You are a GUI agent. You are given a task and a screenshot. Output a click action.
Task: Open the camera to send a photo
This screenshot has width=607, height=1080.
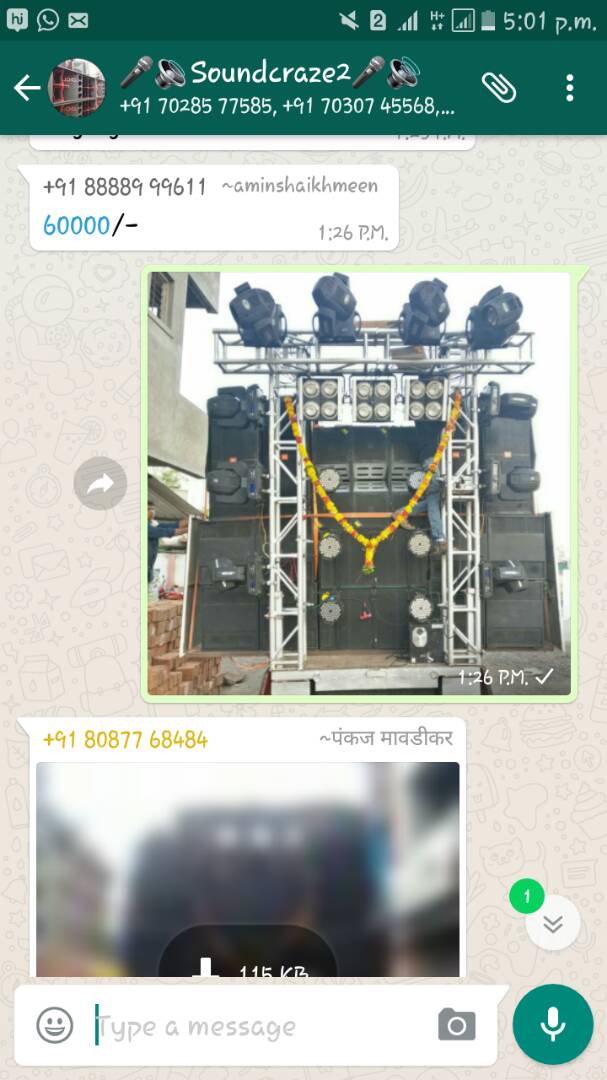point(456,1026)
